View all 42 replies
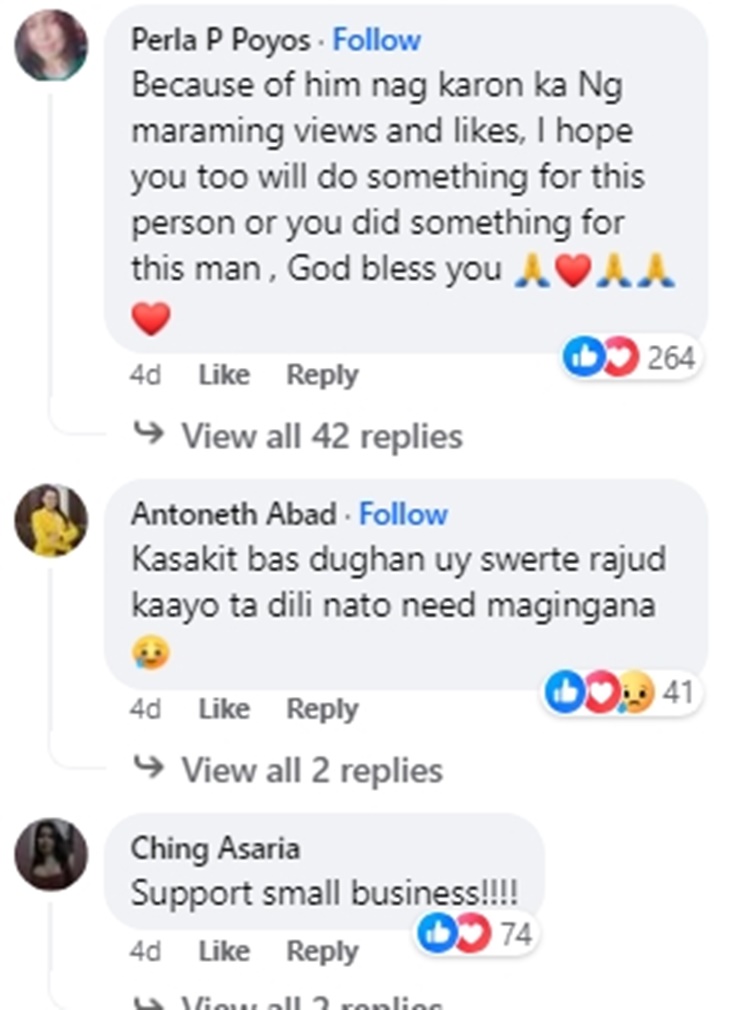Screen dimensions: 750x1010 point(321,436)
